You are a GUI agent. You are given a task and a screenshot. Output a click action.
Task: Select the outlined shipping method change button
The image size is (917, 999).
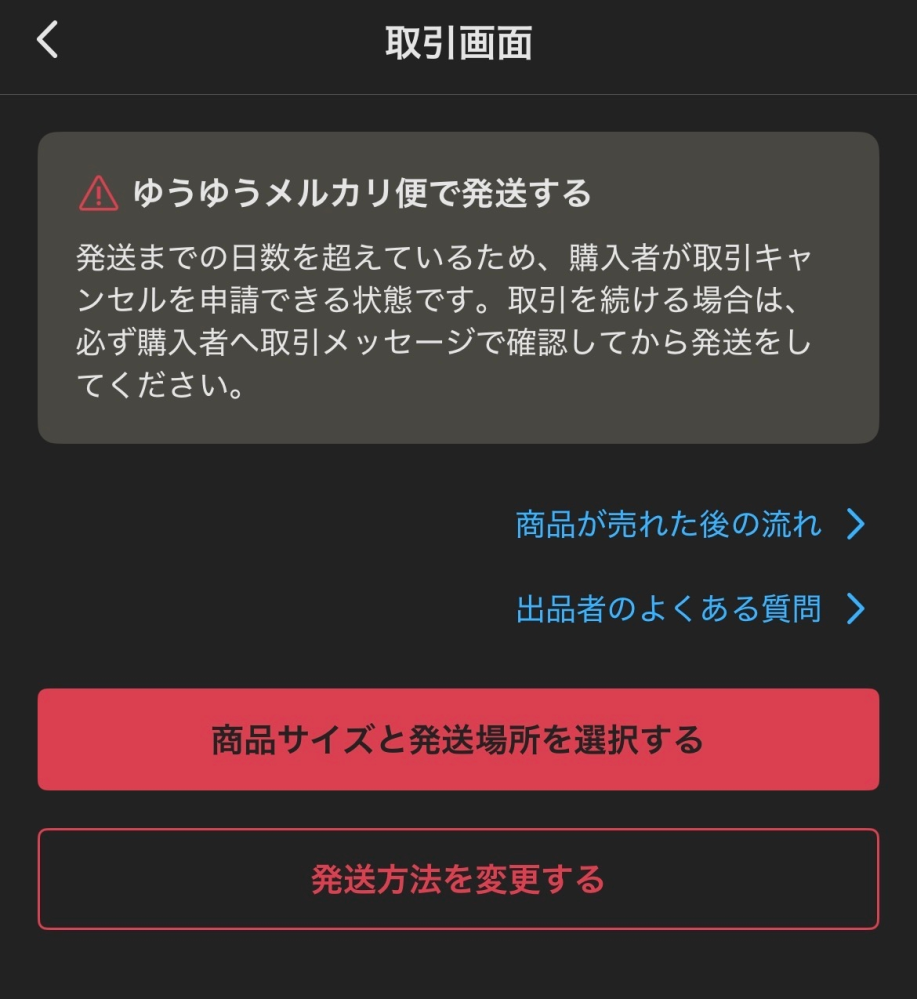(458, 879)
